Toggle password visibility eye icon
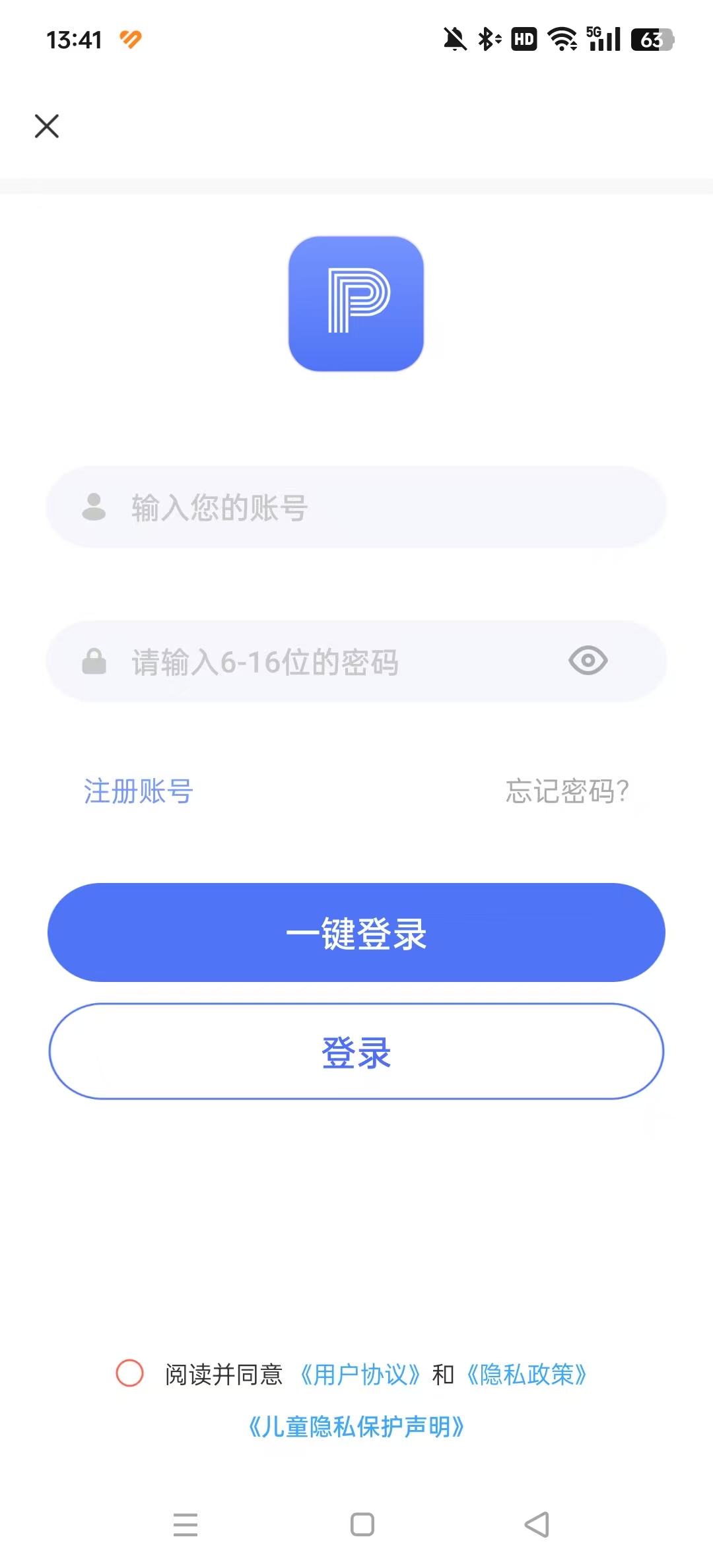The height and width of the screenshot is (1568, 713). 588,661
